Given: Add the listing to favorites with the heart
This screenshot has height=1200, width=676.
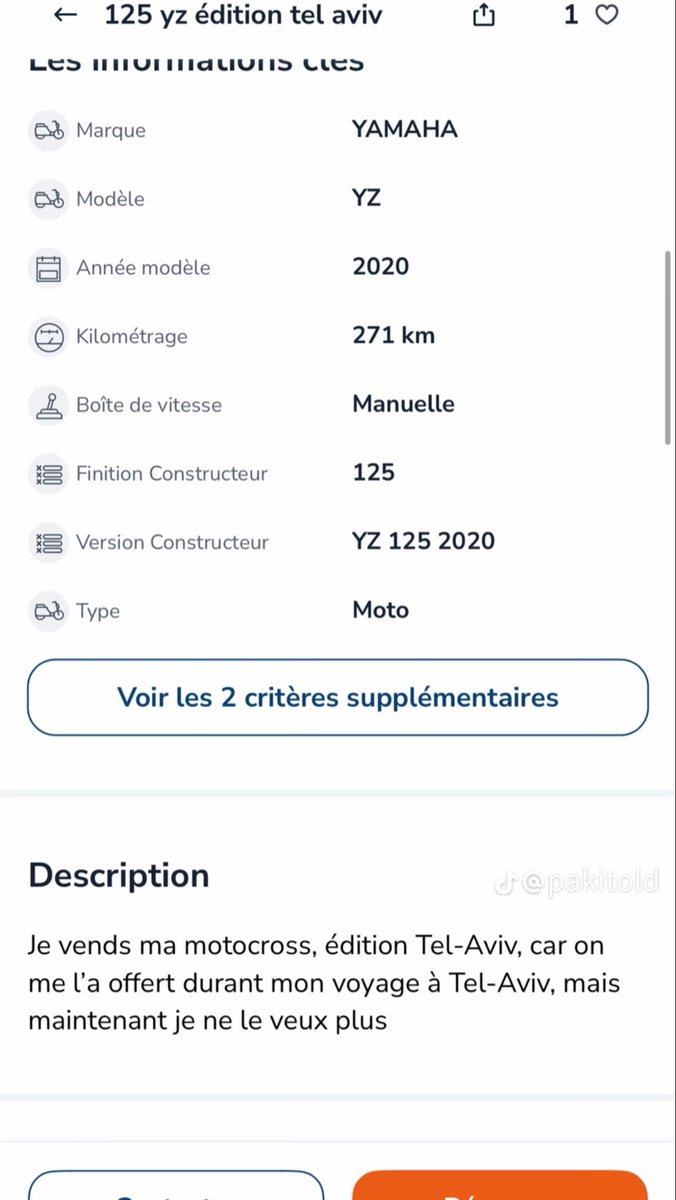Looking at the screenshot, I should [606, 15].
